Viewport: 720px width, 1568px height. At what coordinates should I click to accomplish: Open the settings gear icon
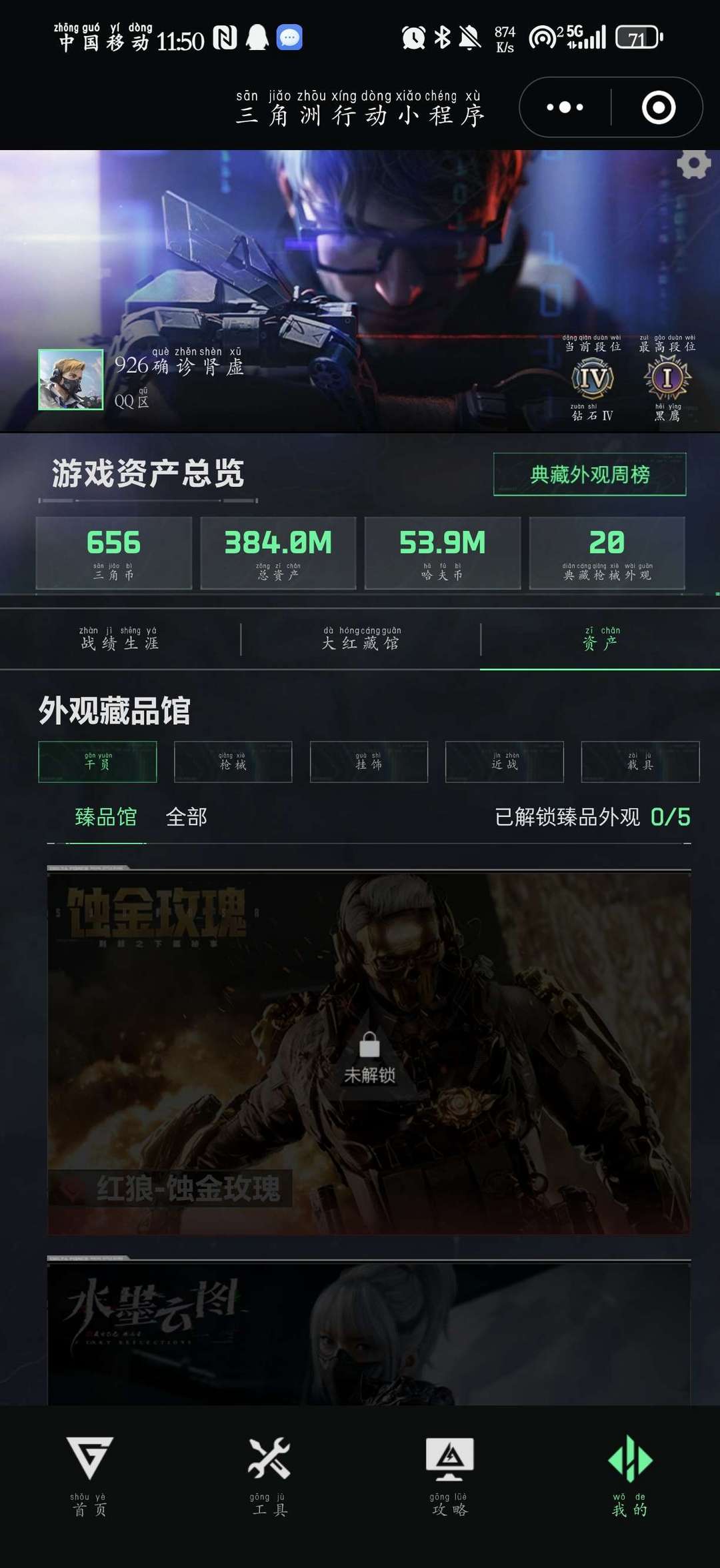(x=694, y=164)
